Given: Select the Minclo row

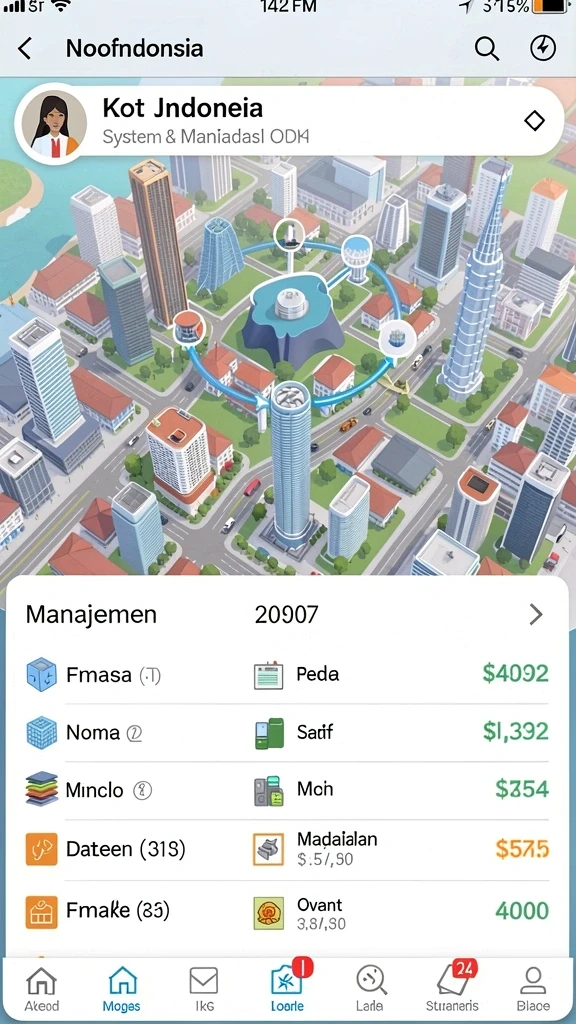Looking at the screenshot, I should point(287,790).
